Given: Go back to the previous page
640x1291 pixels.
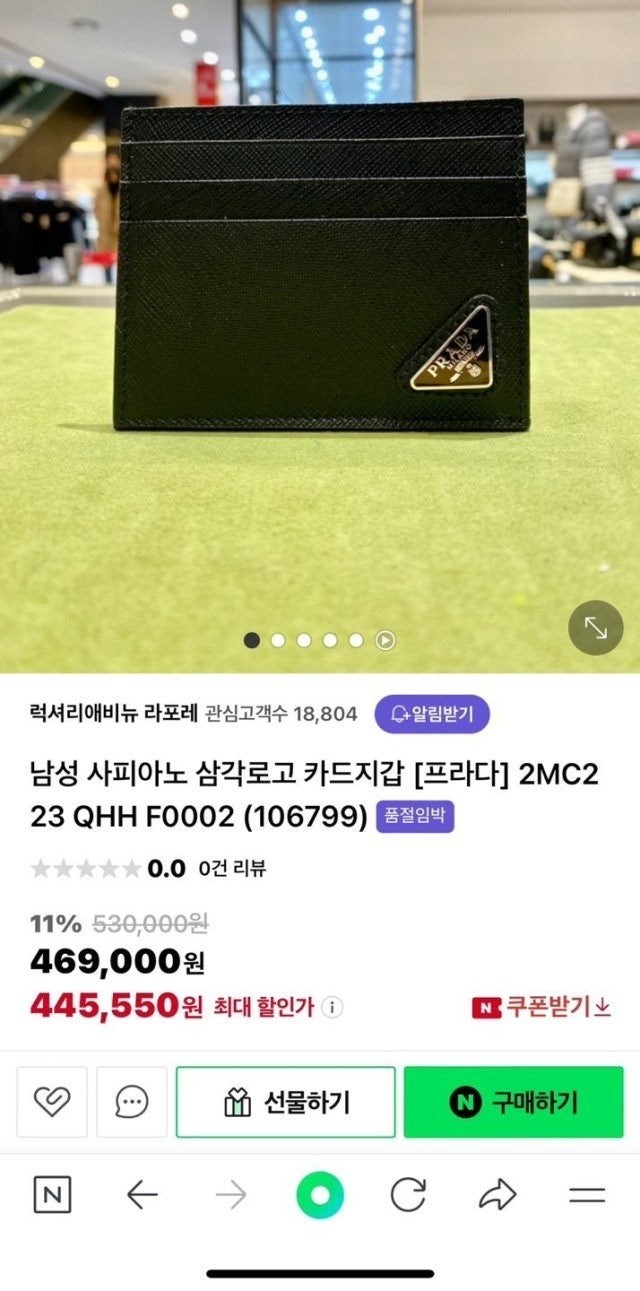Looking at the screenshot, I should pos(142,1195).
